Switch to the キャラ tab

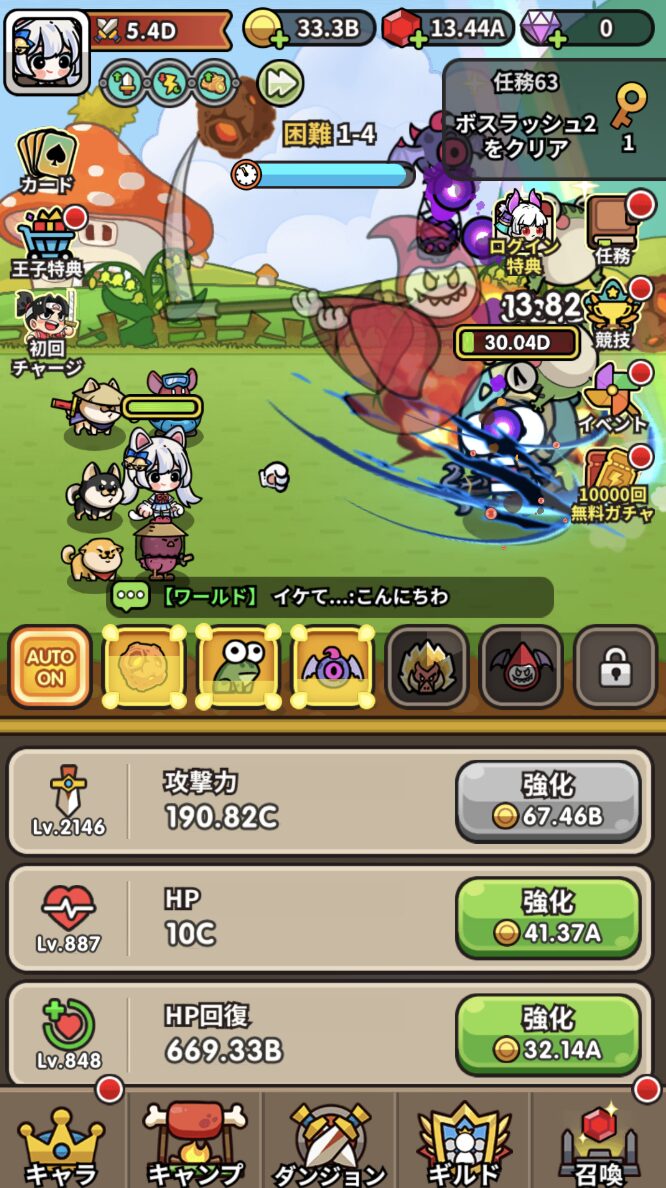point(62,1140)
